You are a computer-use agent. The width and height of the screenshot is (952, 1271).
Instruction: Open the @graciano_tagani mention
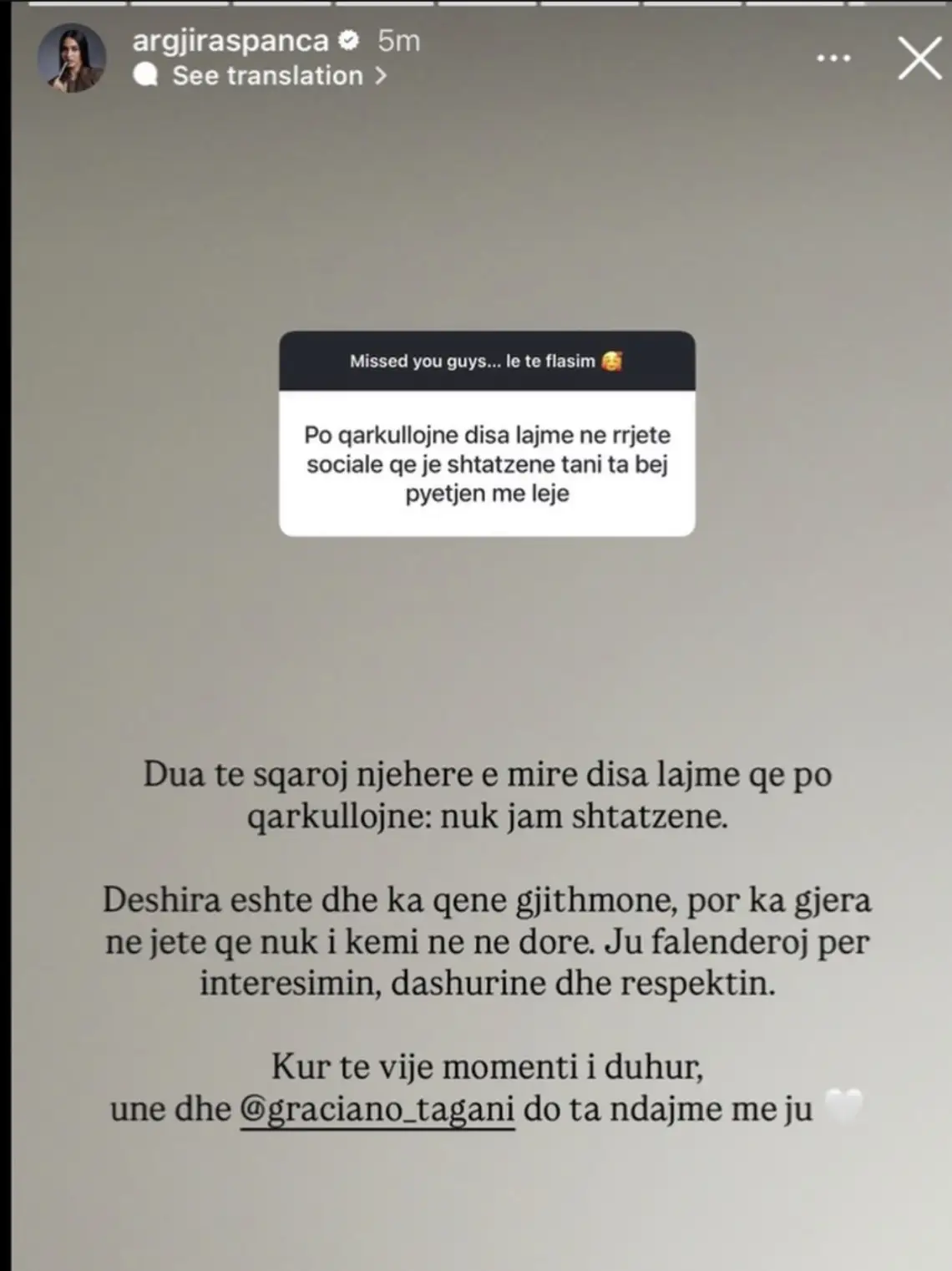(377, 1109)
